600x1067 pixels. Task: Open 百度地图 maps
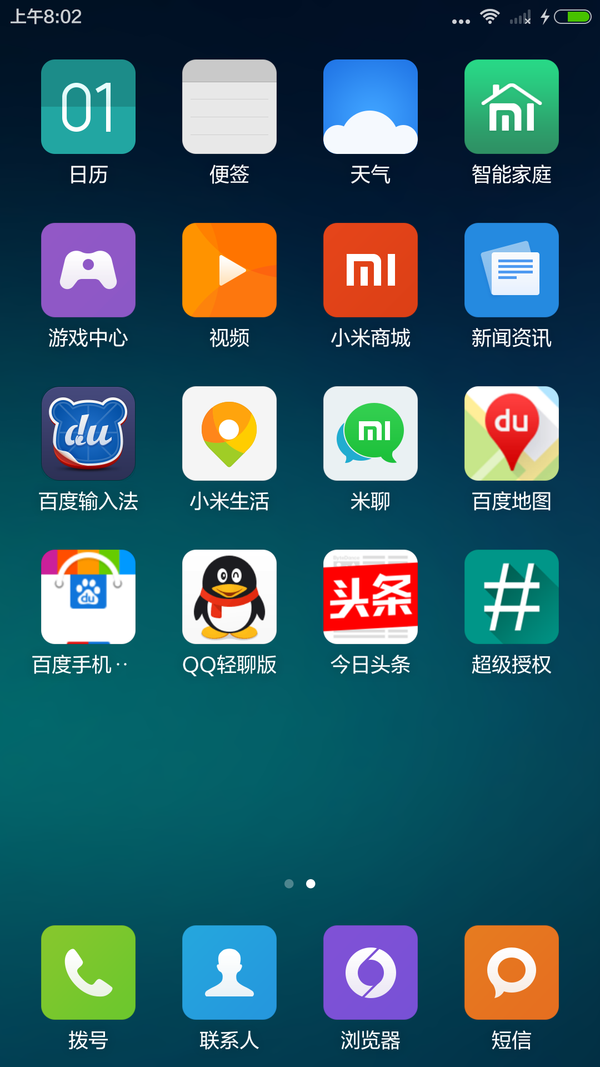coord(511,433)
